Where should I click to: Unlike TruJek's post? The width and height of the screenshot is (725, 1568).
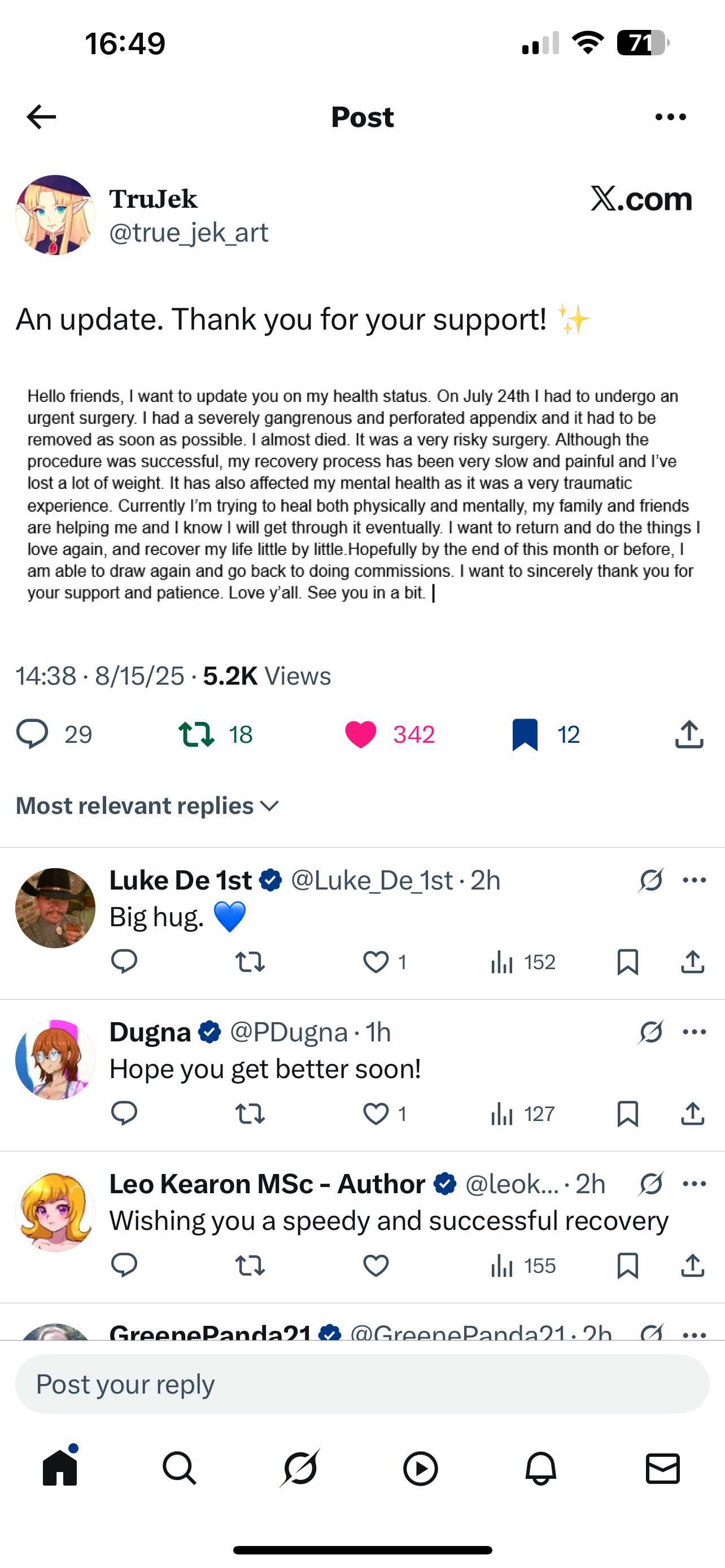[361, 734]
